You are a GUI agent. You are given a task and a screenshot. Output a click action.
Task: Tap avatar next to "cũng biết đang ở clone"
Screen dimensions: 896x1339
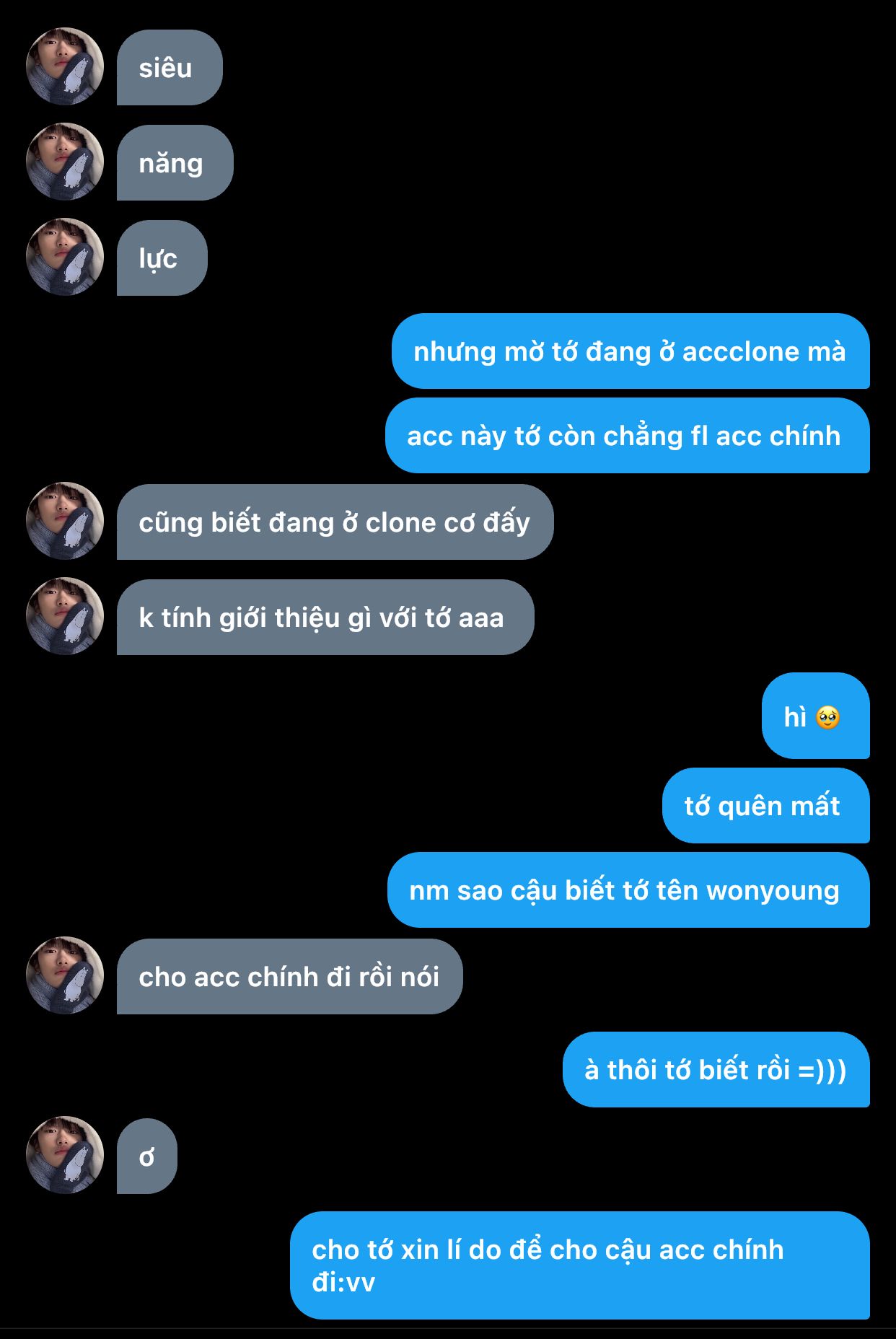coord(65,521)
